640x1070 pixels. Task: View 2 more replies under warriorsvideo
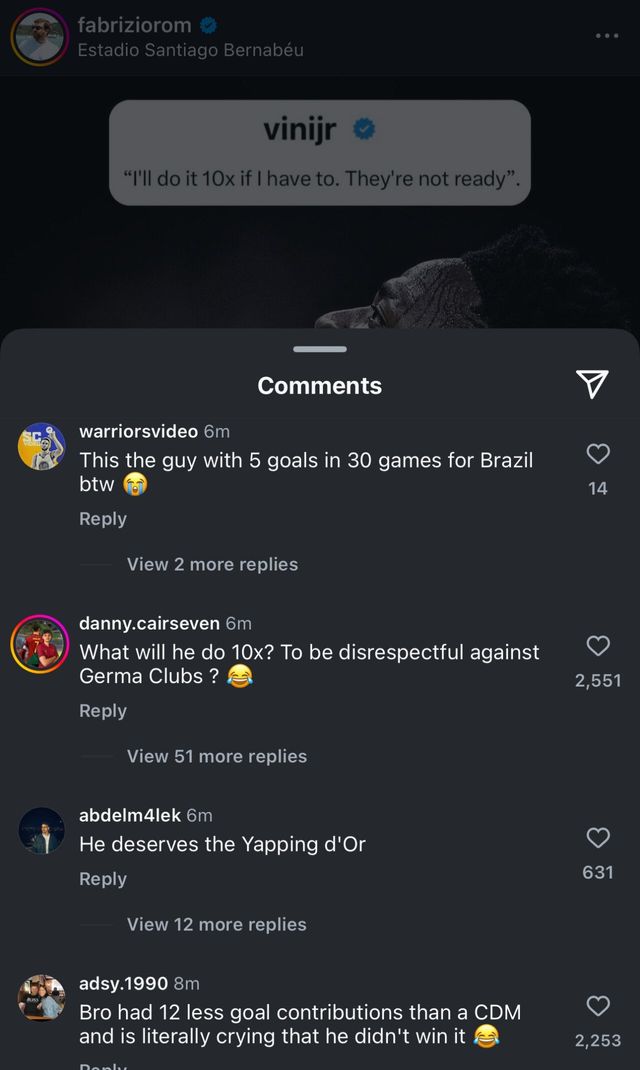click(x=212, y=564)
